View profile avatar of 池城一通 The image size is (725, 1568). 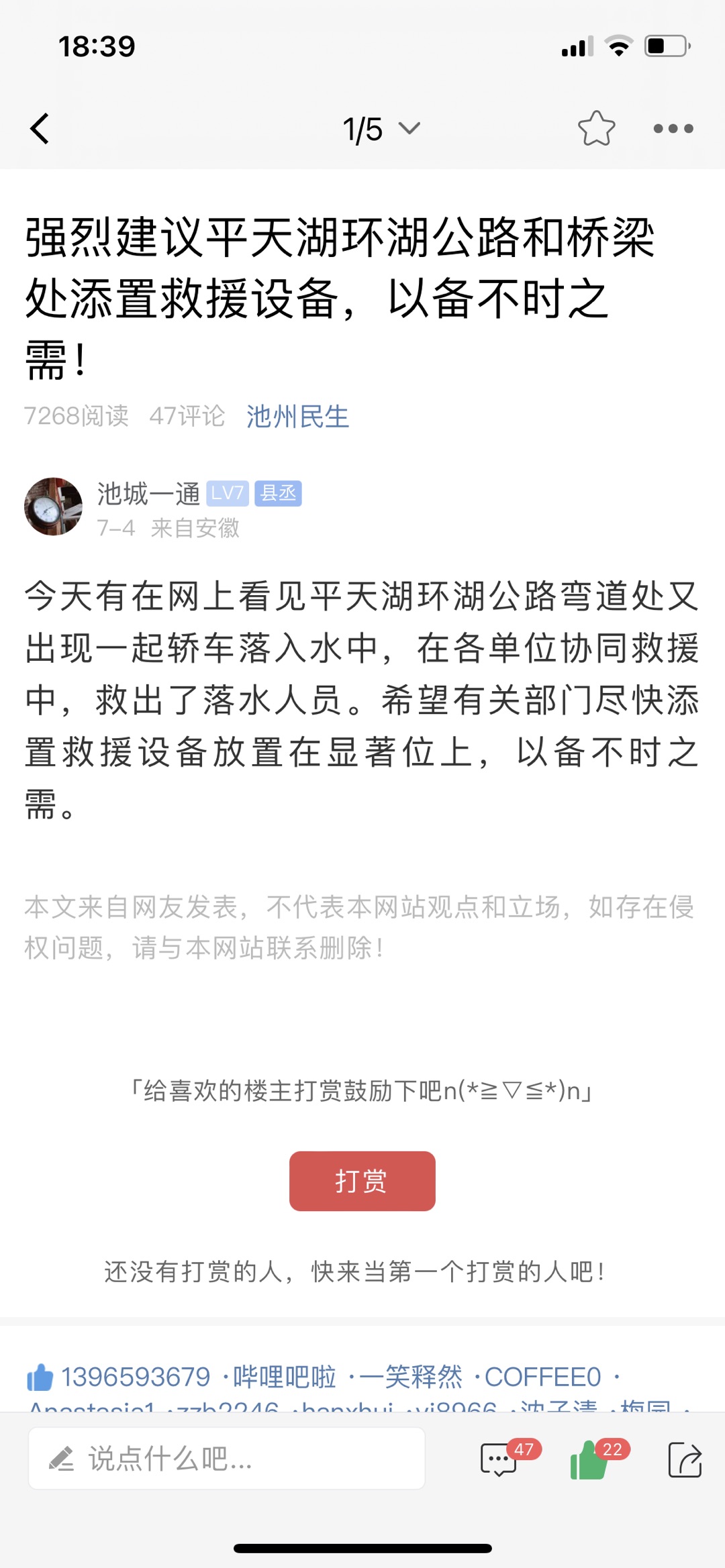(x=53, y=507)
